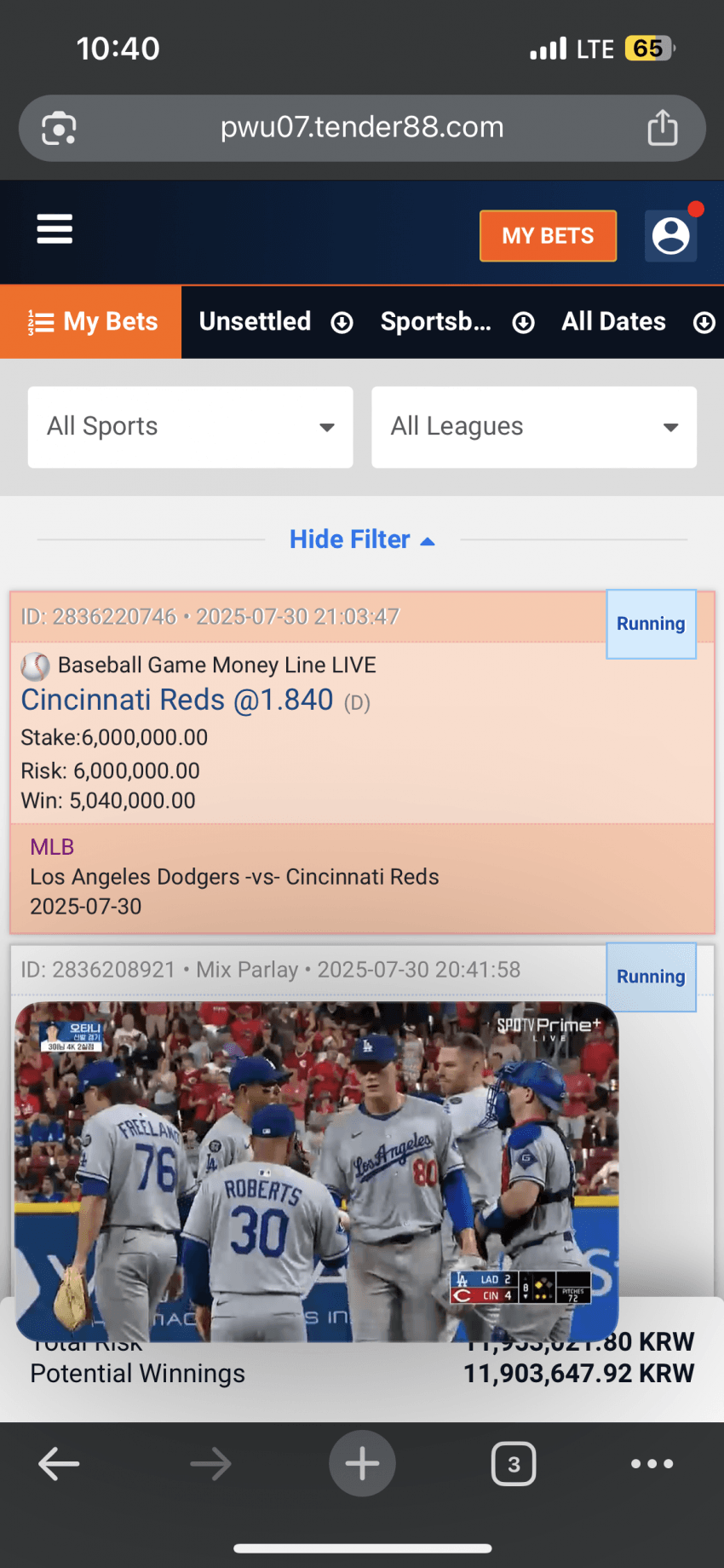The width and height of the screenshot is (724, 1568).
Task: Share this page from the address bar
Action: point(663,128)
